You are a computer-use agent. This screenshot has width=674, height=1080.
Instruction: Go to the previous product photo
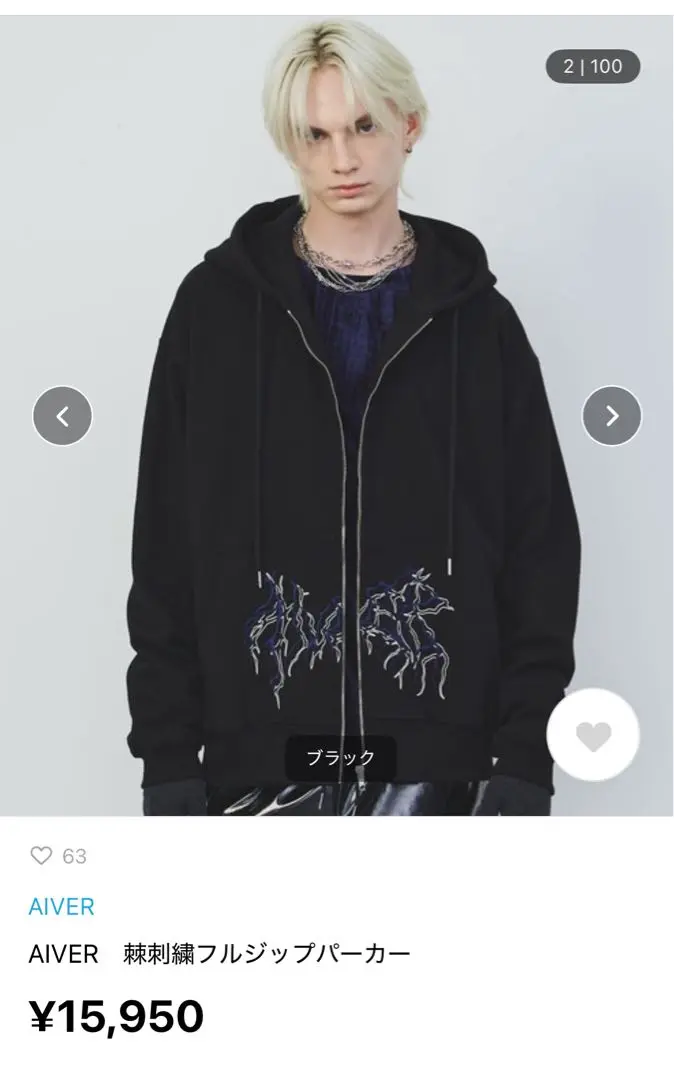click(x=62, y=416)
